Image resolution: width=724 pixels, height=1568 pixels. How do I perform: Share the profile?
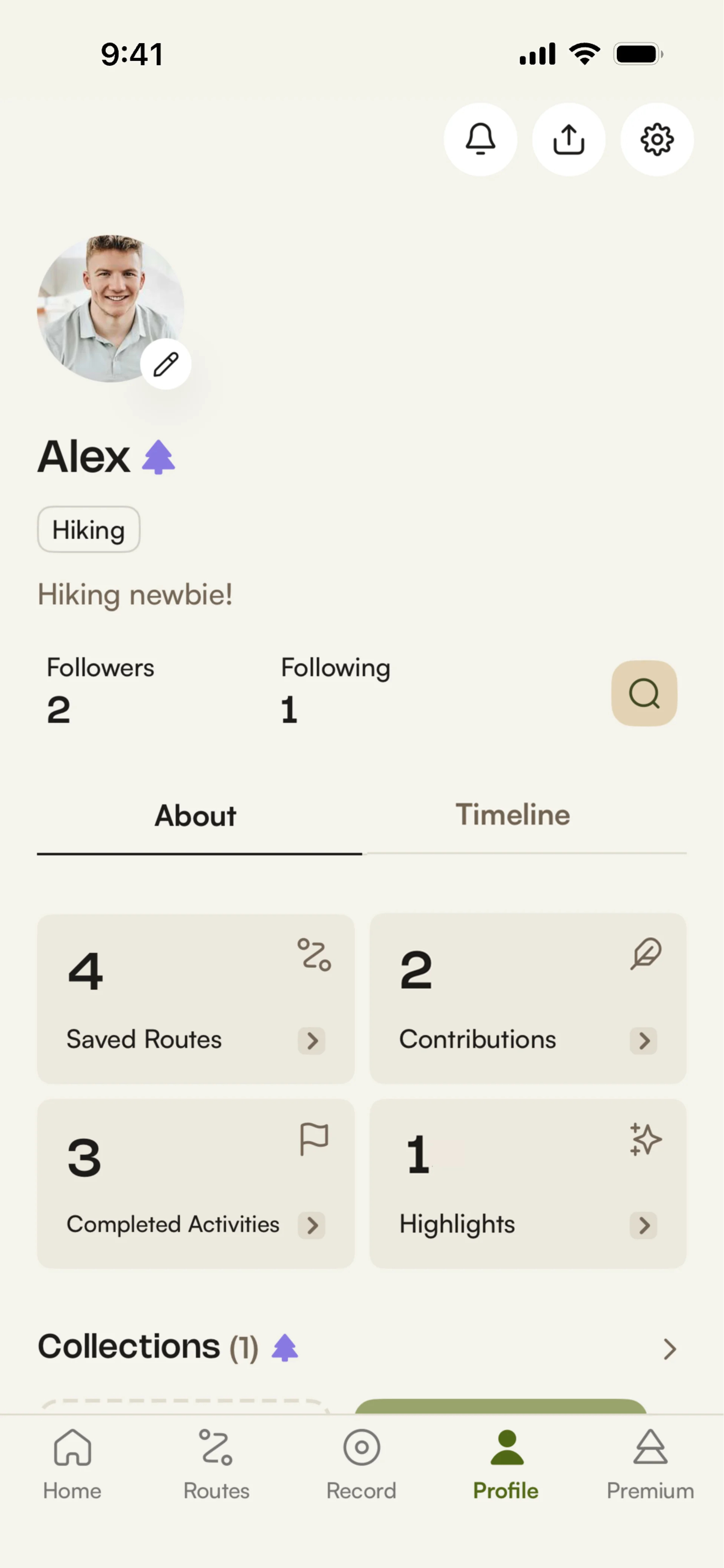pyautogui.click(x=568, y=139)
